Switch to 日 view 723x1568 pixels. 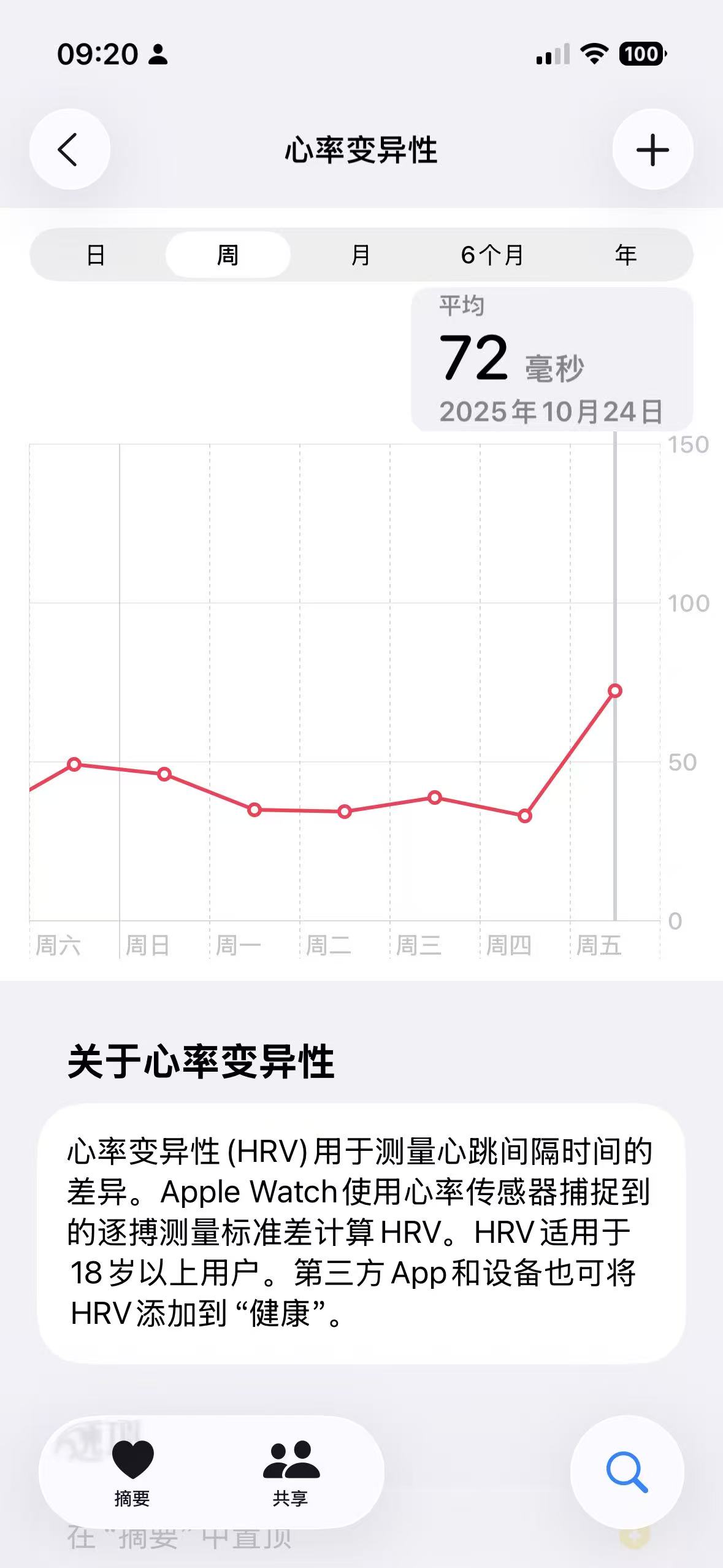point(96,255)
